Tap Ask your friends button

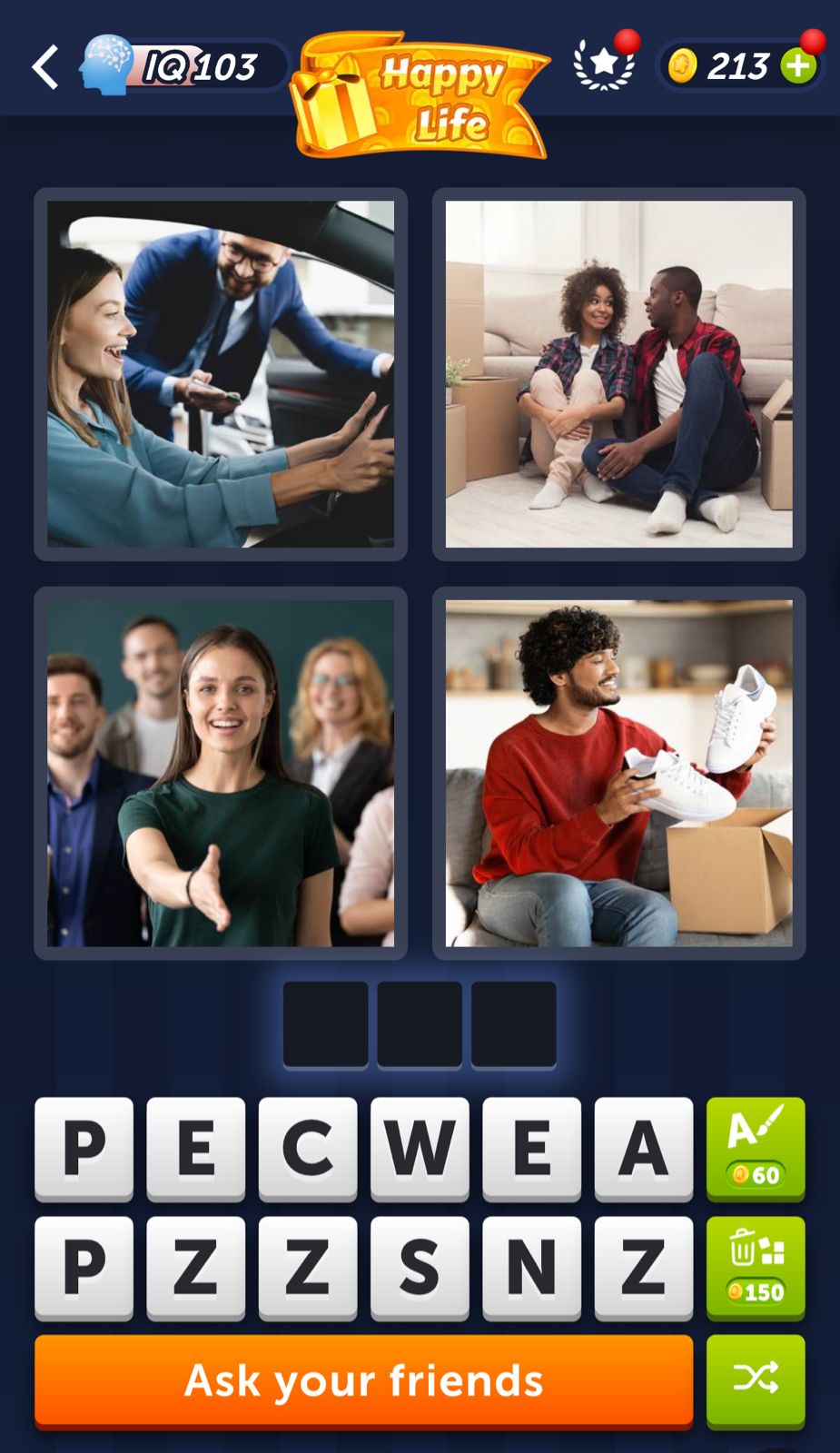pos(363,1380)
